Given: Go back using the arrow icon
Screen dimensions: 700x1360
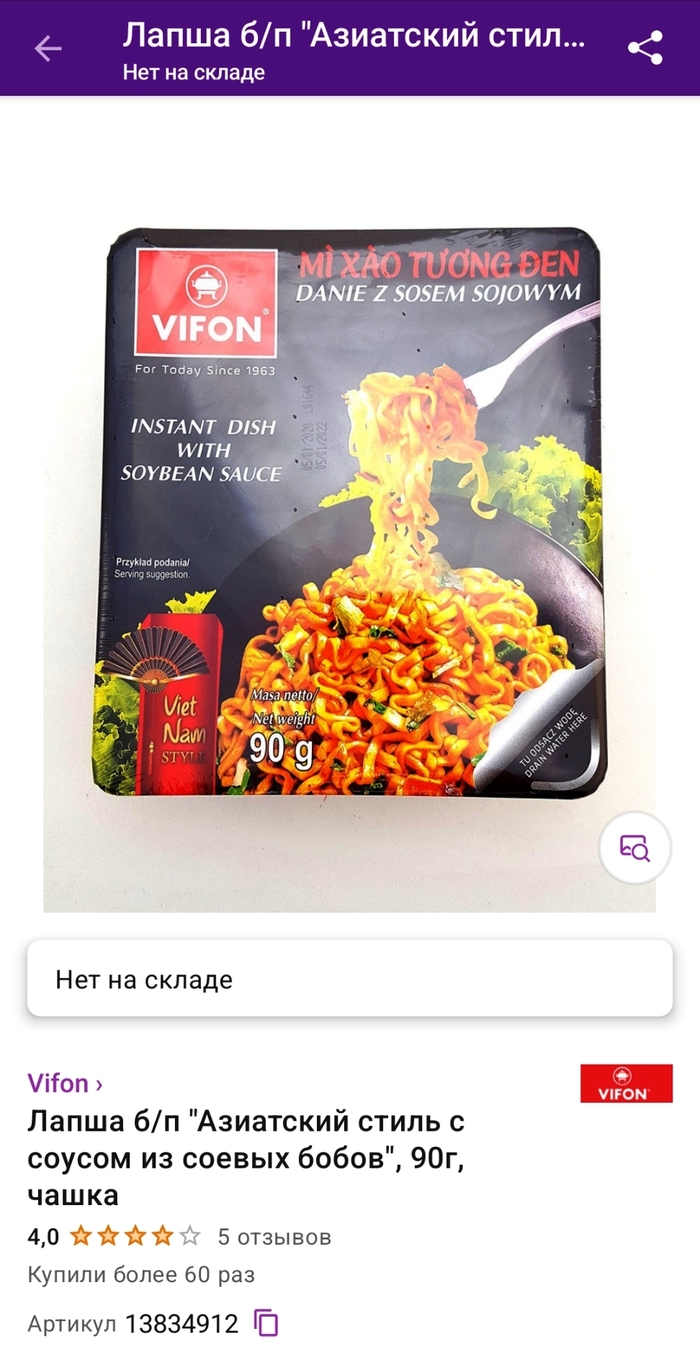Looking at the screenshot, I should coord(48,48).
